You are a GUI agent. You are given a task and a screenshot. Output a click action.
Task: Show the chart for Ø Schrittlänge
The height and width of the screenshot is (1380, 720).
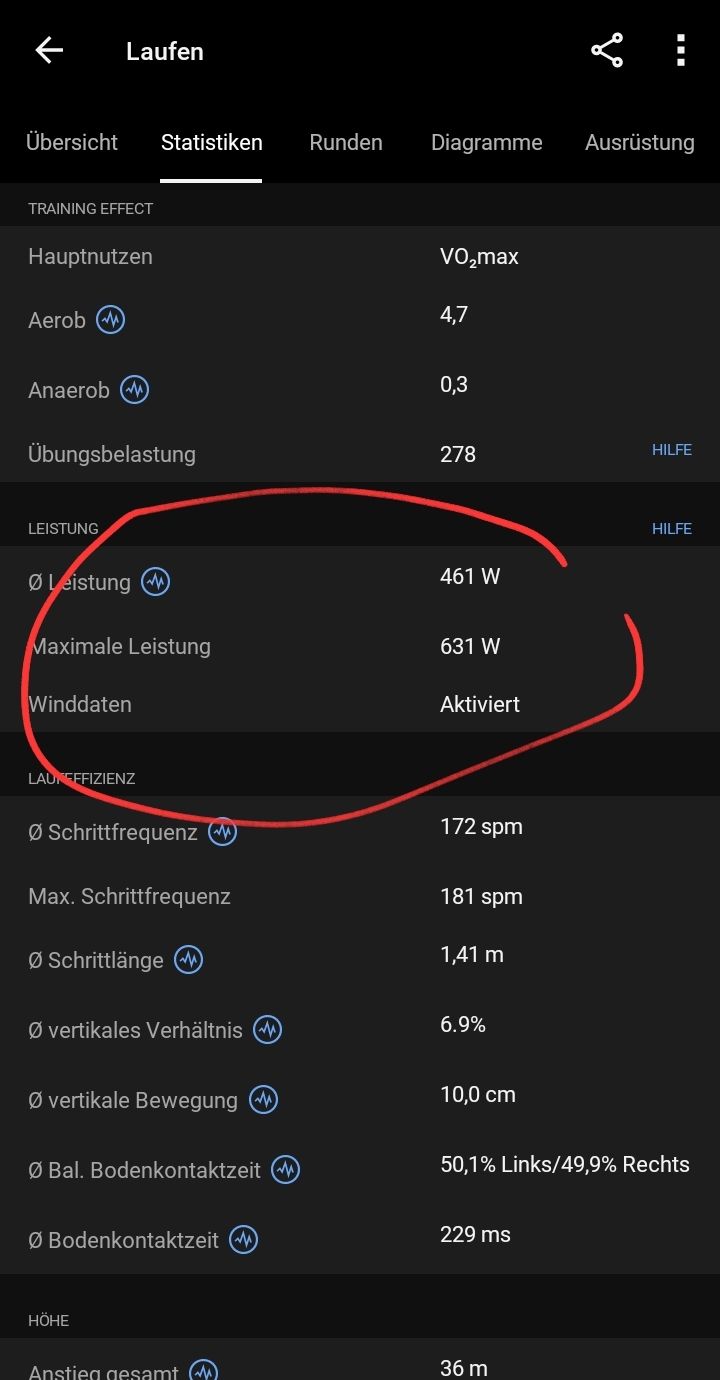[188, 960]
